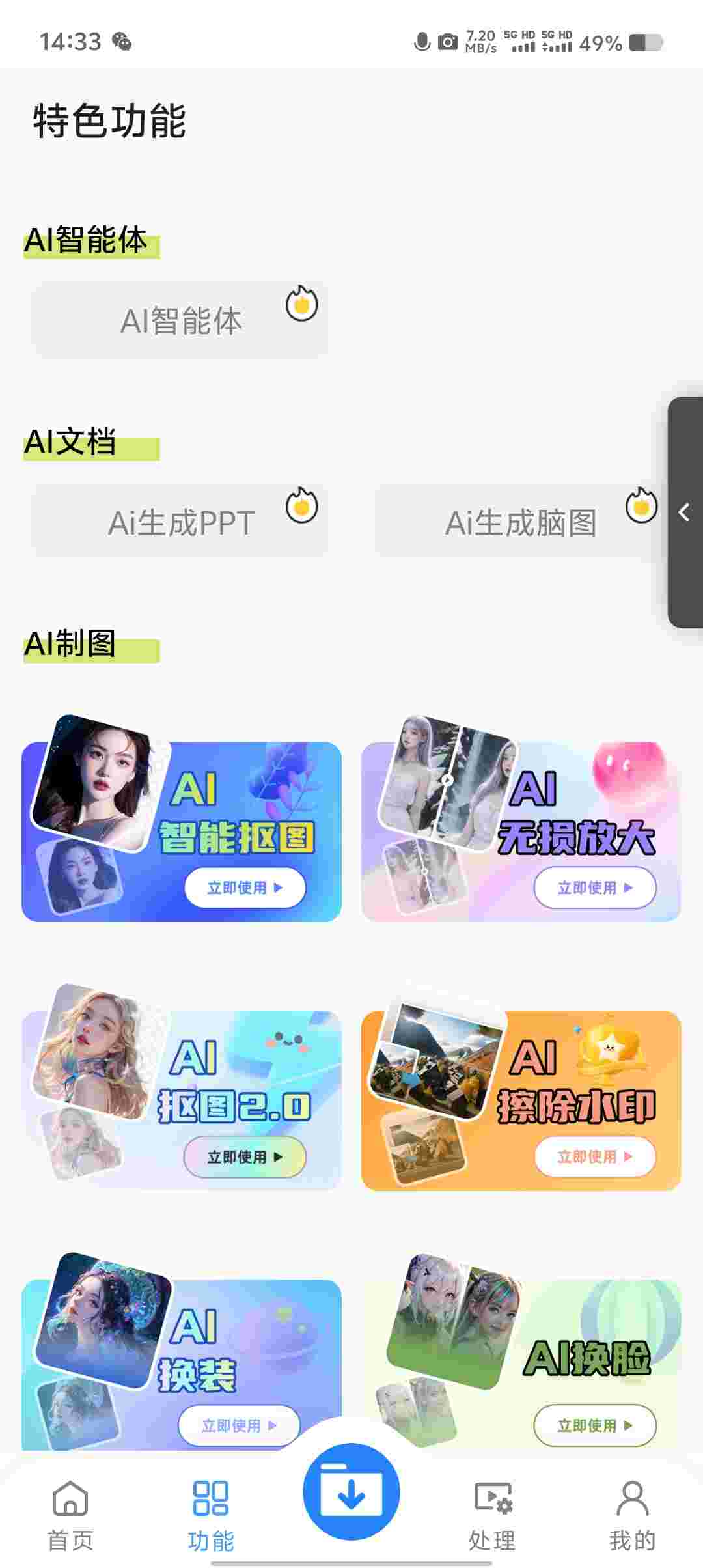703x1568 pixels.
Task: Open Ai生成脑图 tool
Action: click(519, 522)
